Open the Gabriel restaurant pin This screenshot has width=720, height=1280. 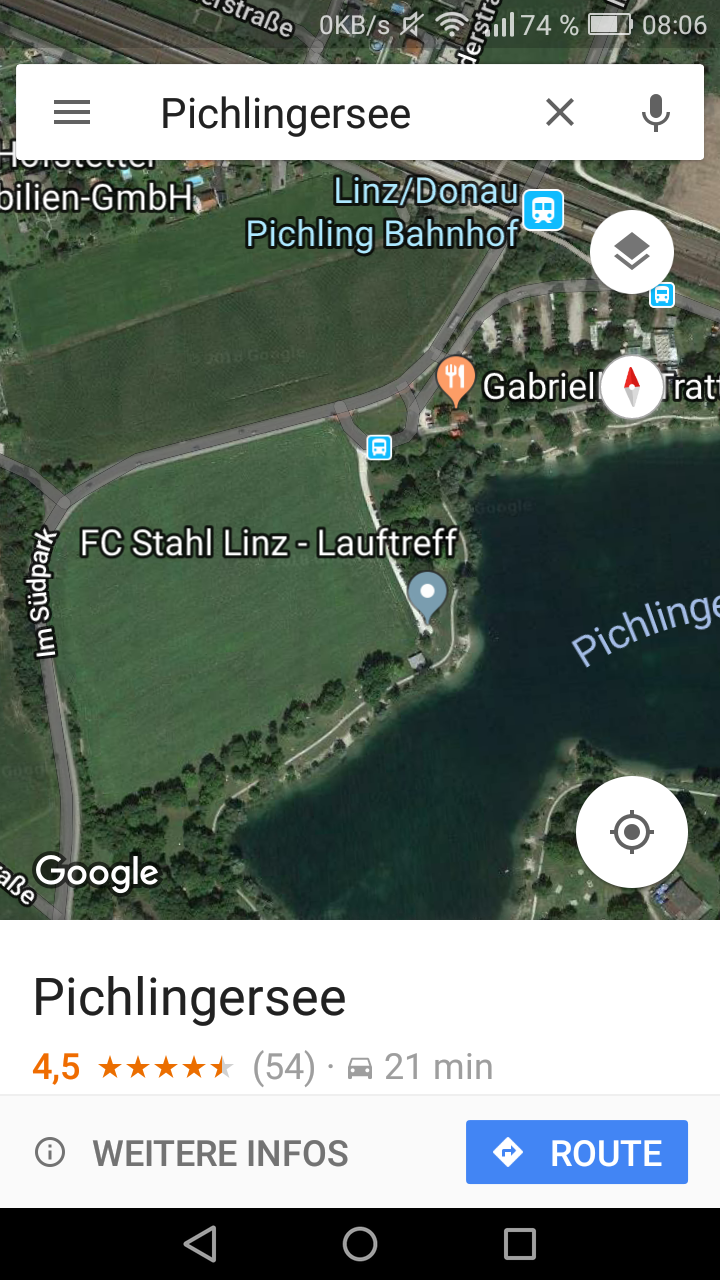(x=456, y=381)
